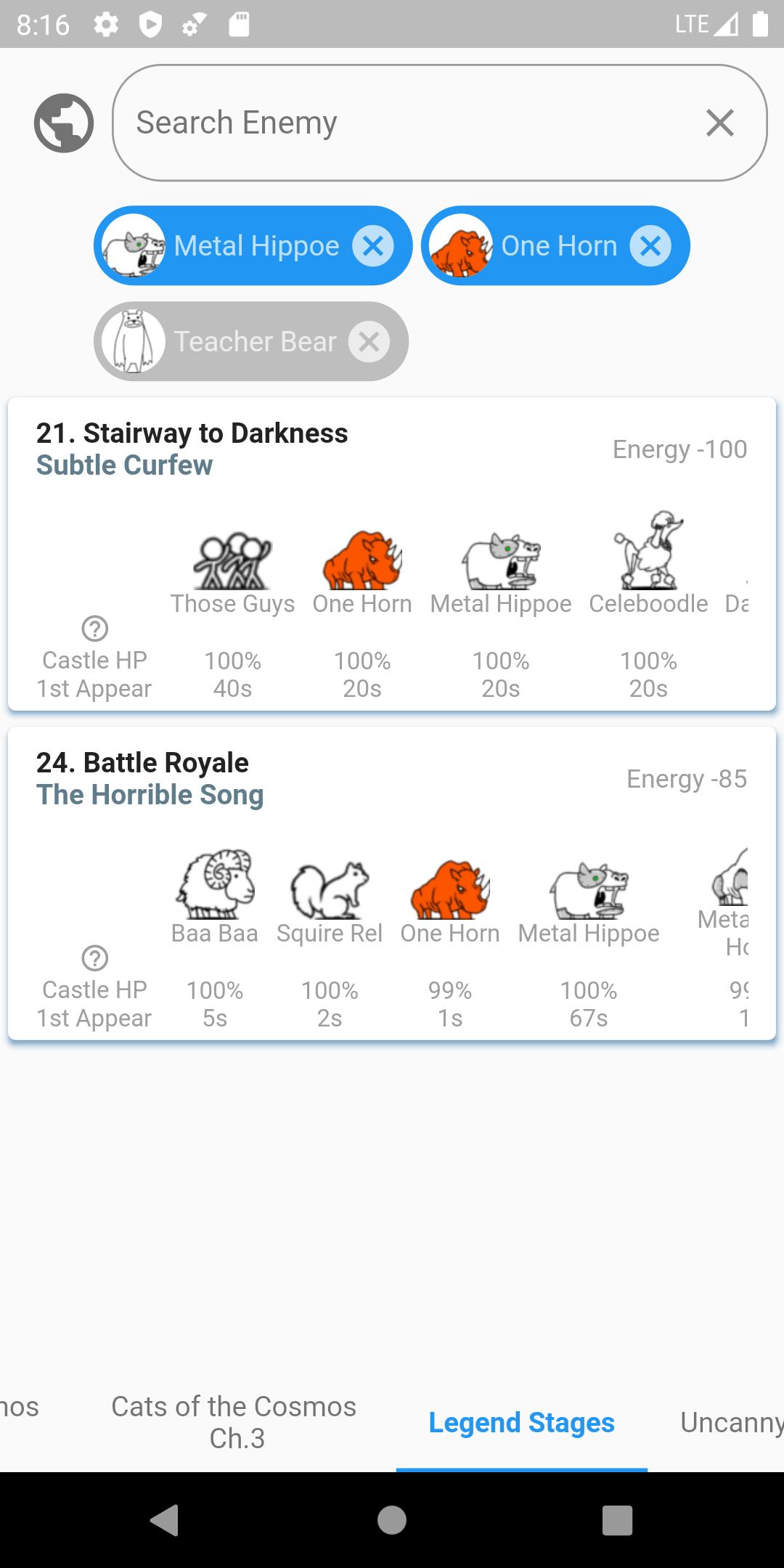This screenshot has width=784, height=1568.
Task: Open the Stairway to Darkness stage card
Action: tap(392, 450)
